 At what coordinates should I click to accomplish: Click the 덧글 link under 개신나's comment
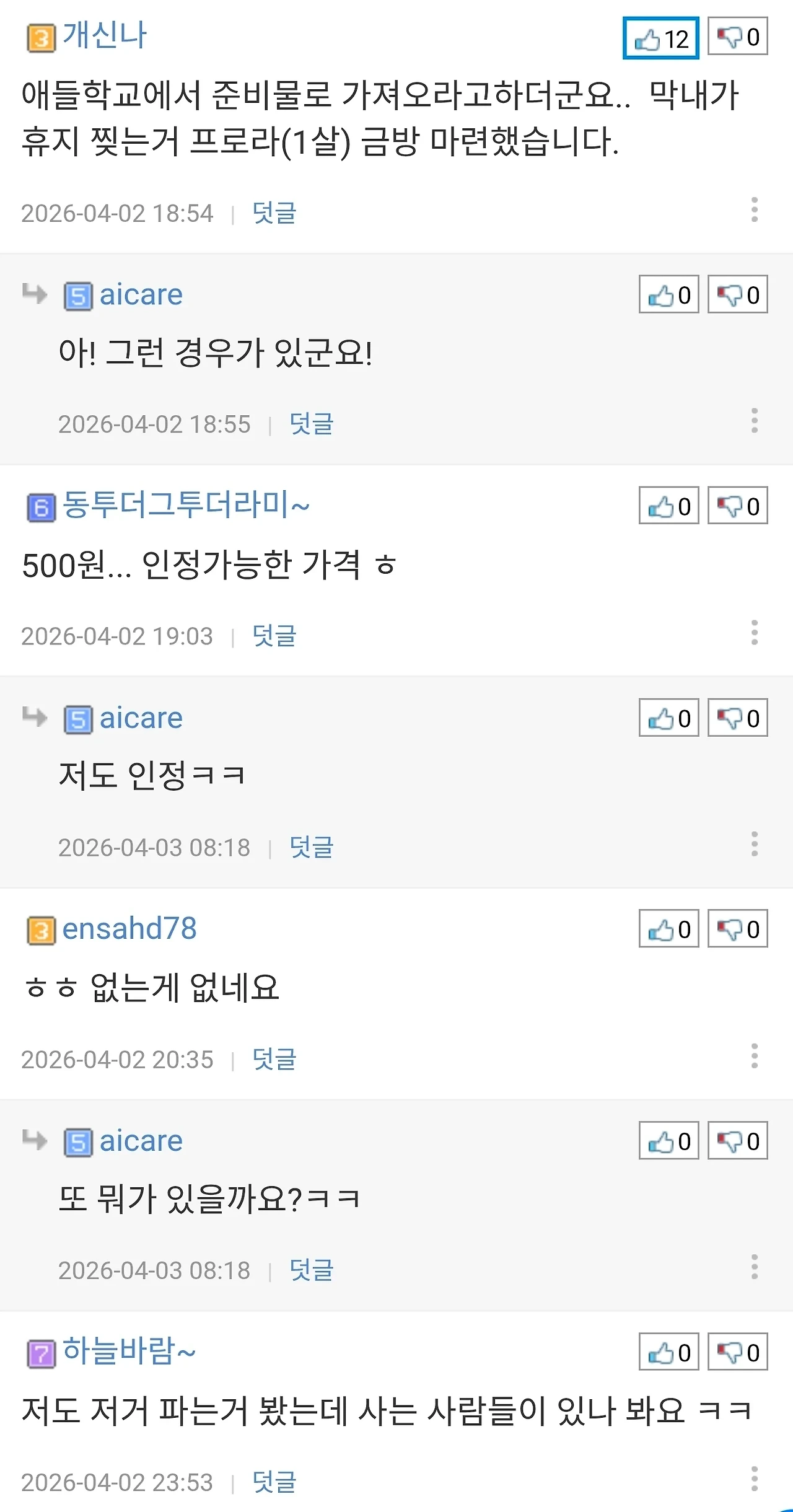[x=274, y=213]
